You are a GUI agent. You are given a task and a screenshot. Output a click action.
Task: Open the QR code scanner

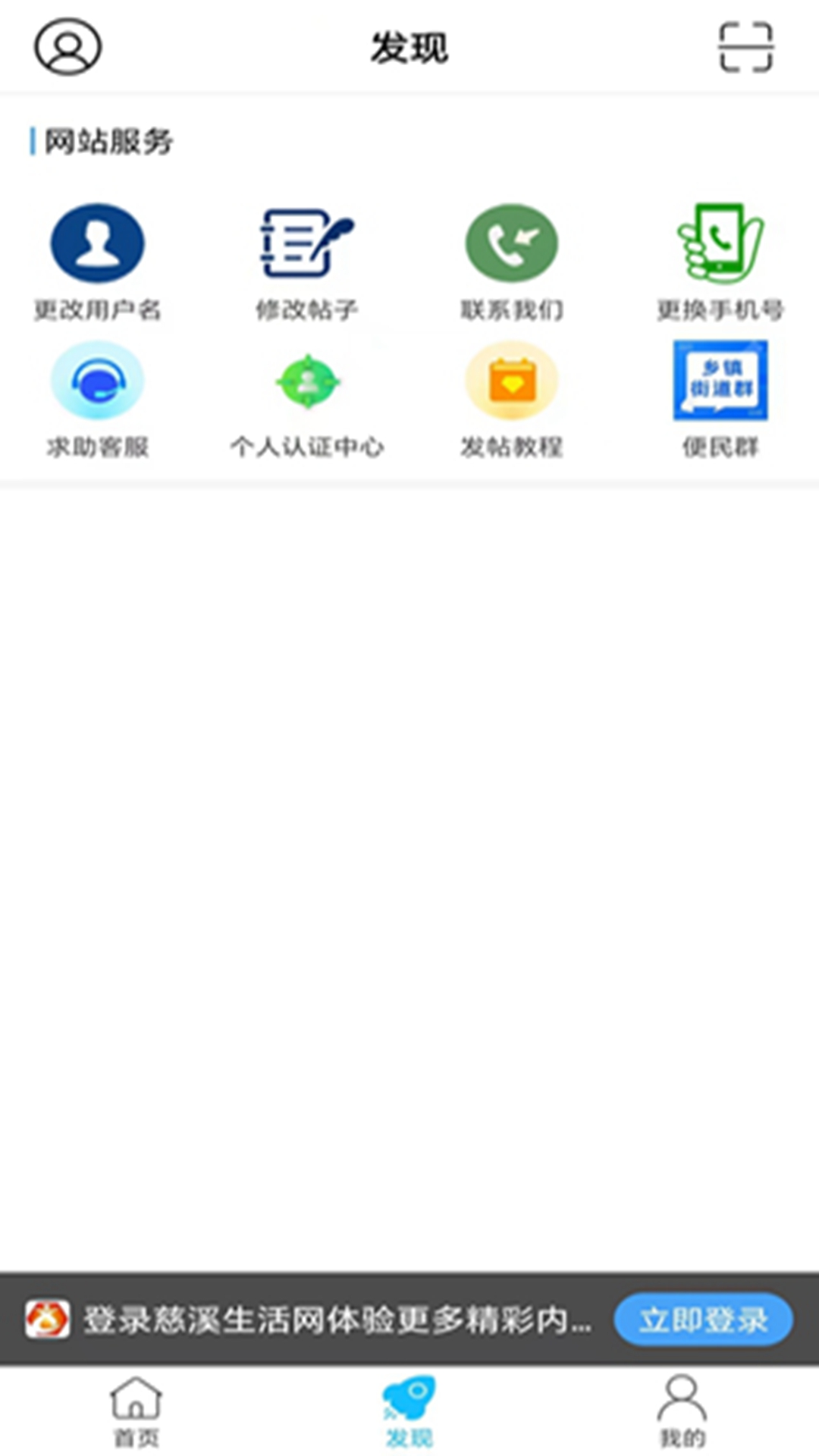[745, 47]
